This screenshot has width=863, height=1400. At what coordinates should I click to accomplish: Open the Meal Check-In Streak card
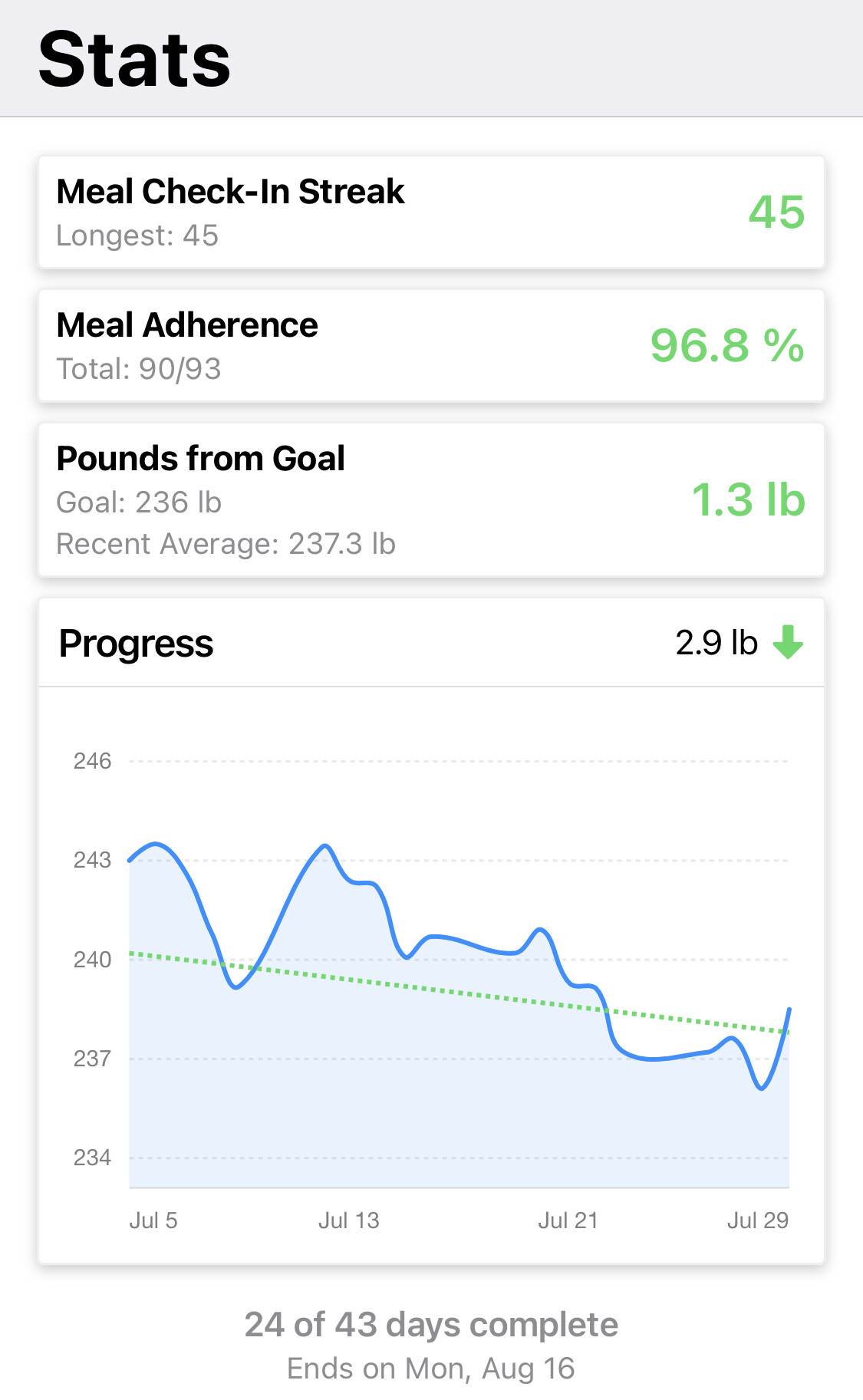tap(431, 212)
